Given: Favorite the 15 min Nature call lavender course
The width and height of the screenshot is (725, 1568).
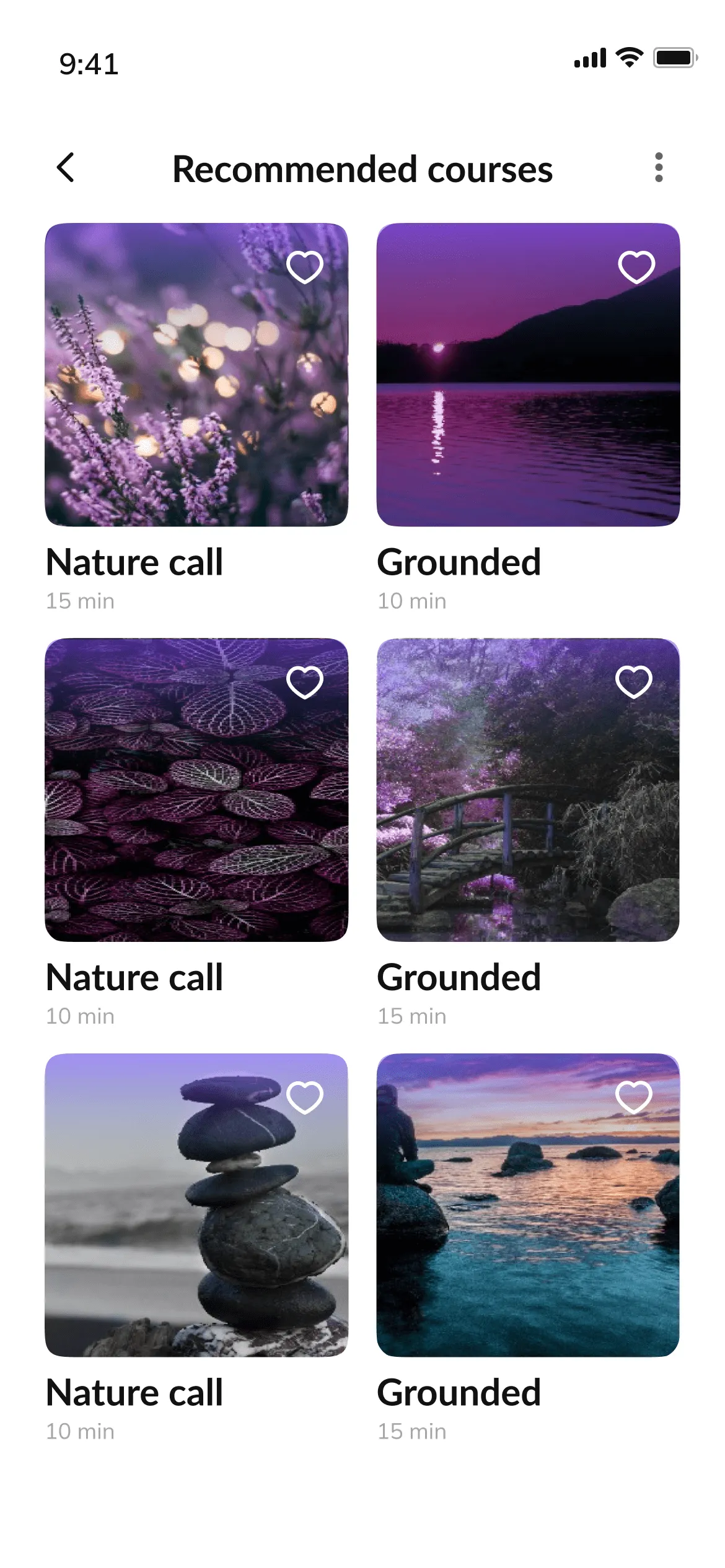Looking at the screenshot, I should [x=305, y=268].
